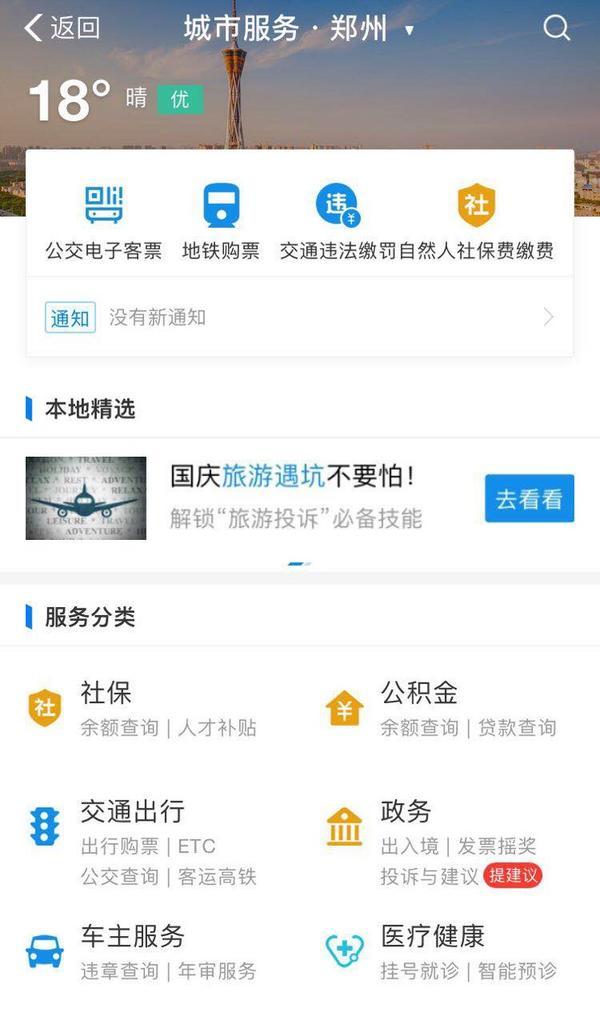Open 自然人社保费缴费 shortcut

[477, 222]
